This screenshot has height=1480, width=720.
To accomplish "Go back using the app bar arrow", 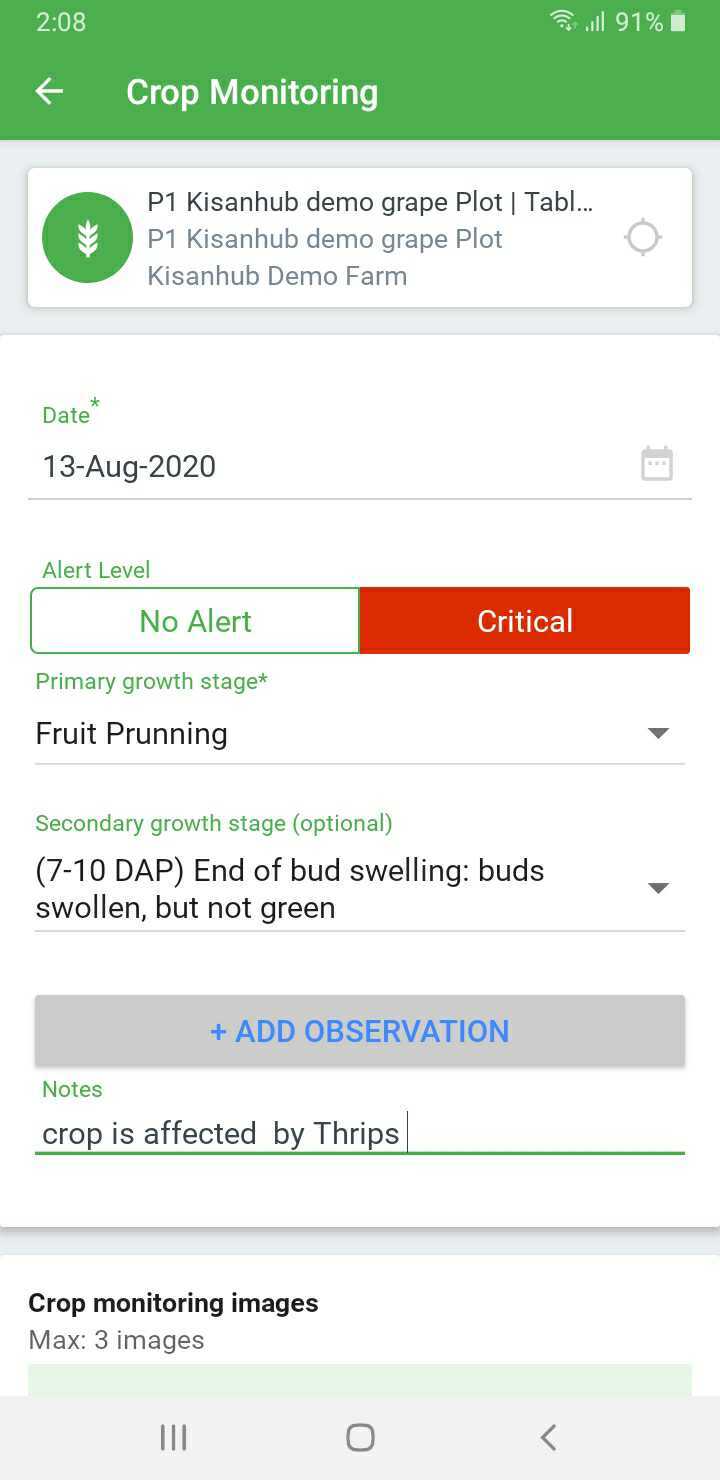I will [x=49, y=92].
